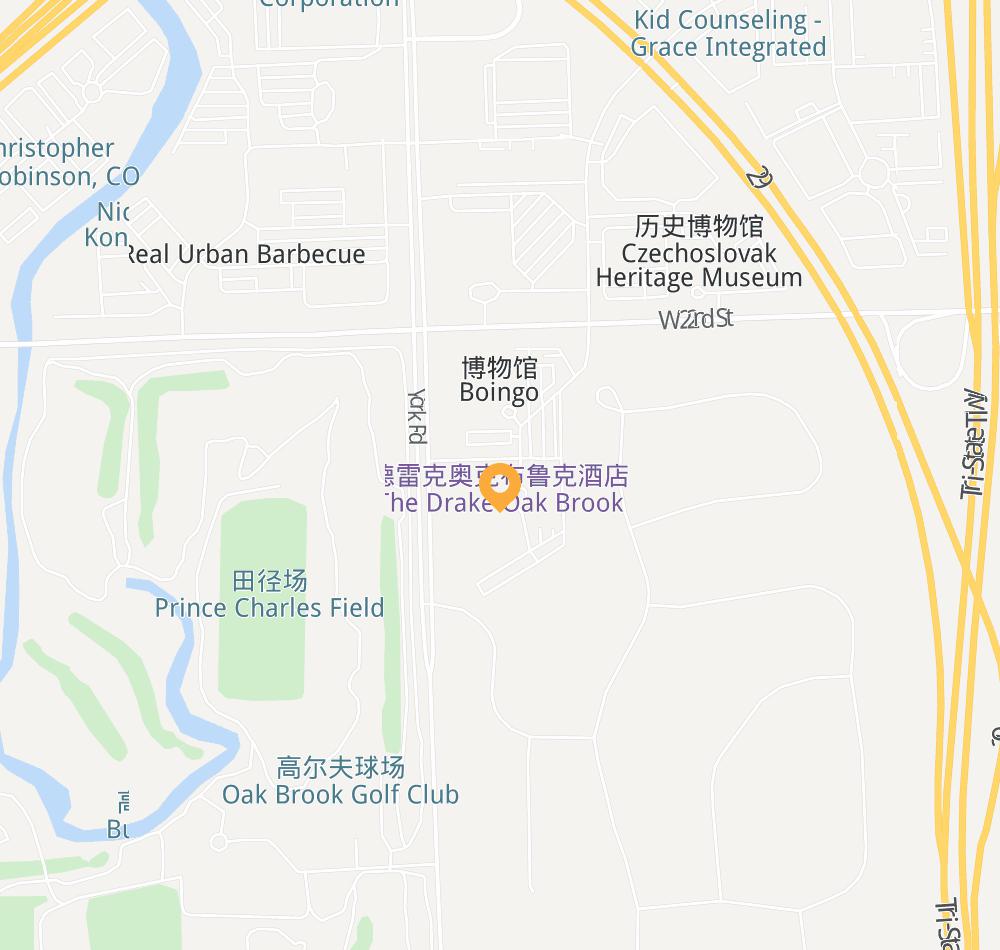Screen dimensions: 1000x950
Task: Select the Boingo museum point of interest
Action: [x=499, y=381]
